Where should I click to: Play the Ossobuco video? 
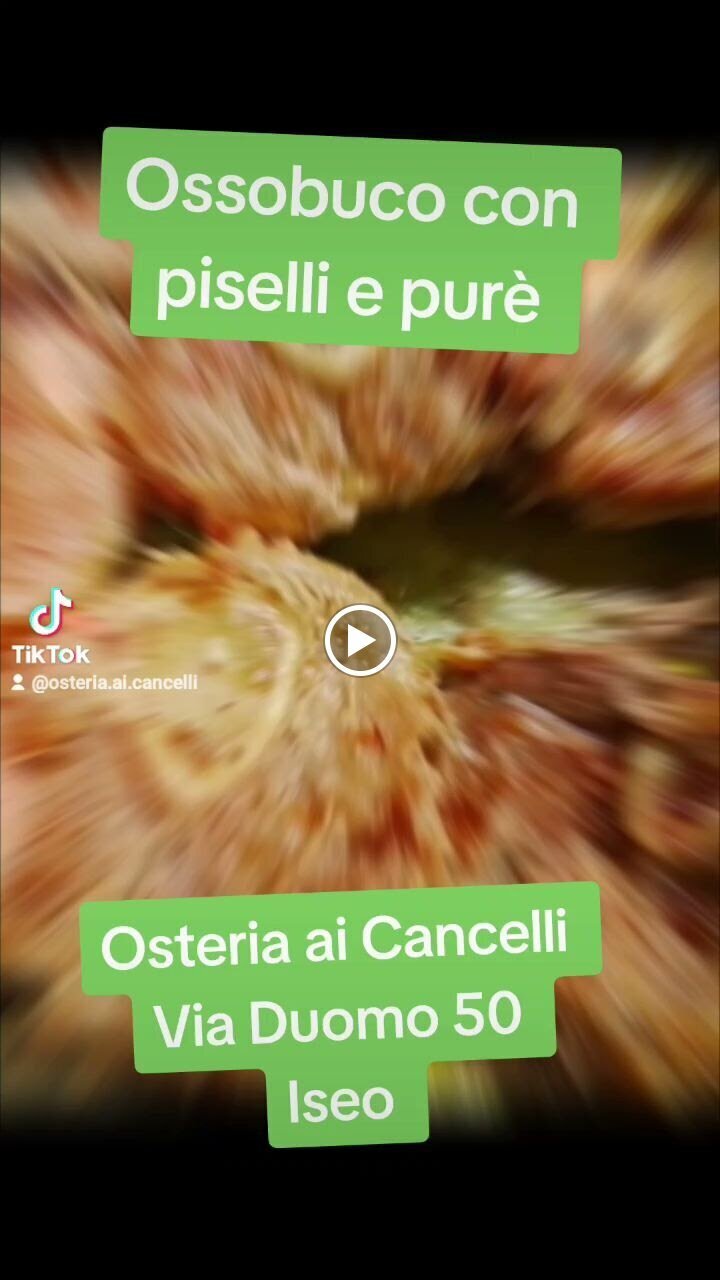coord(360,641)
